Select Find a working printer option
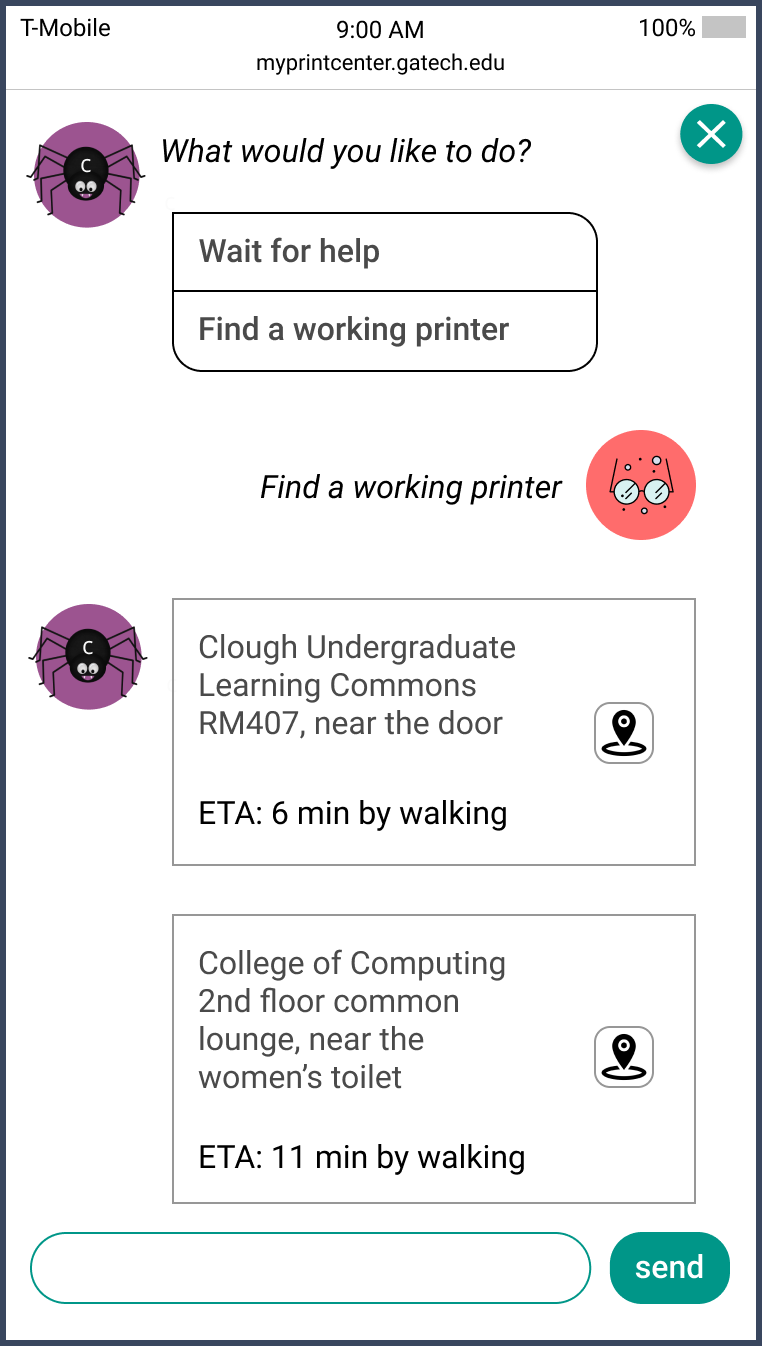The height and width of the screenshot is (1346, 762). (385, 331)
